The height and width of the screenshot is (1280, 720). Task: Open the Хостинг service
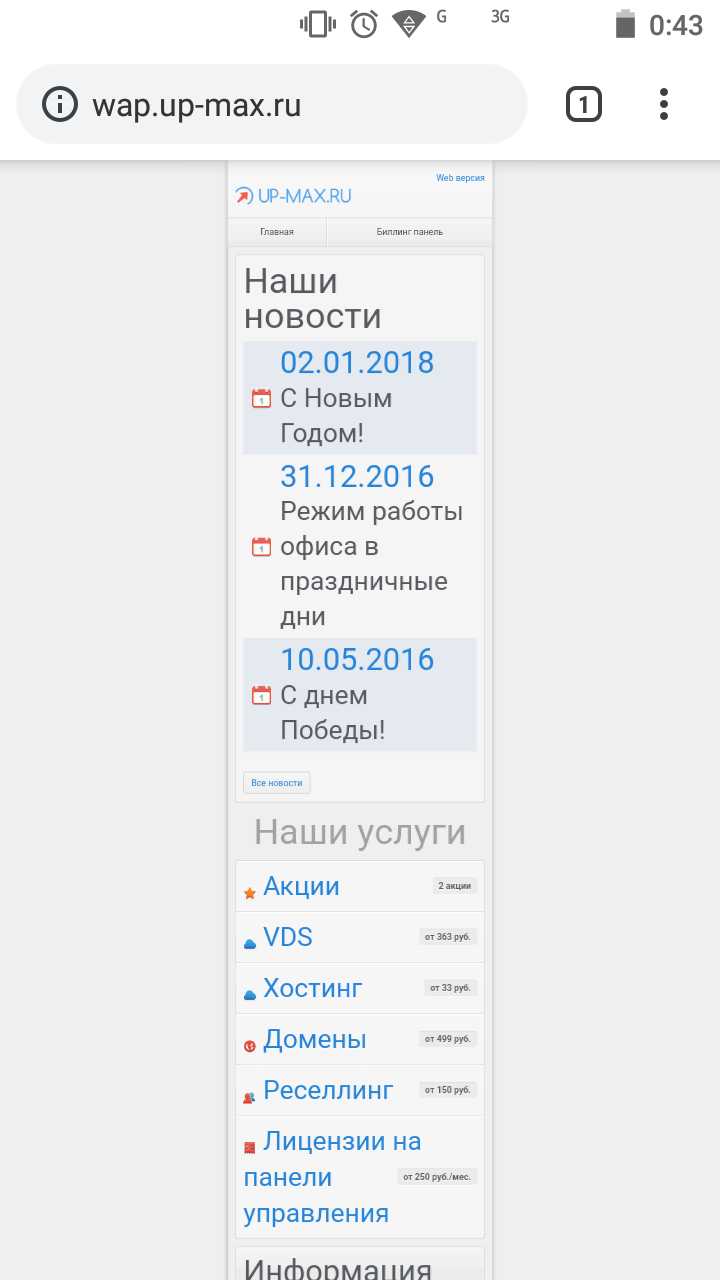[x=312, y=989]
